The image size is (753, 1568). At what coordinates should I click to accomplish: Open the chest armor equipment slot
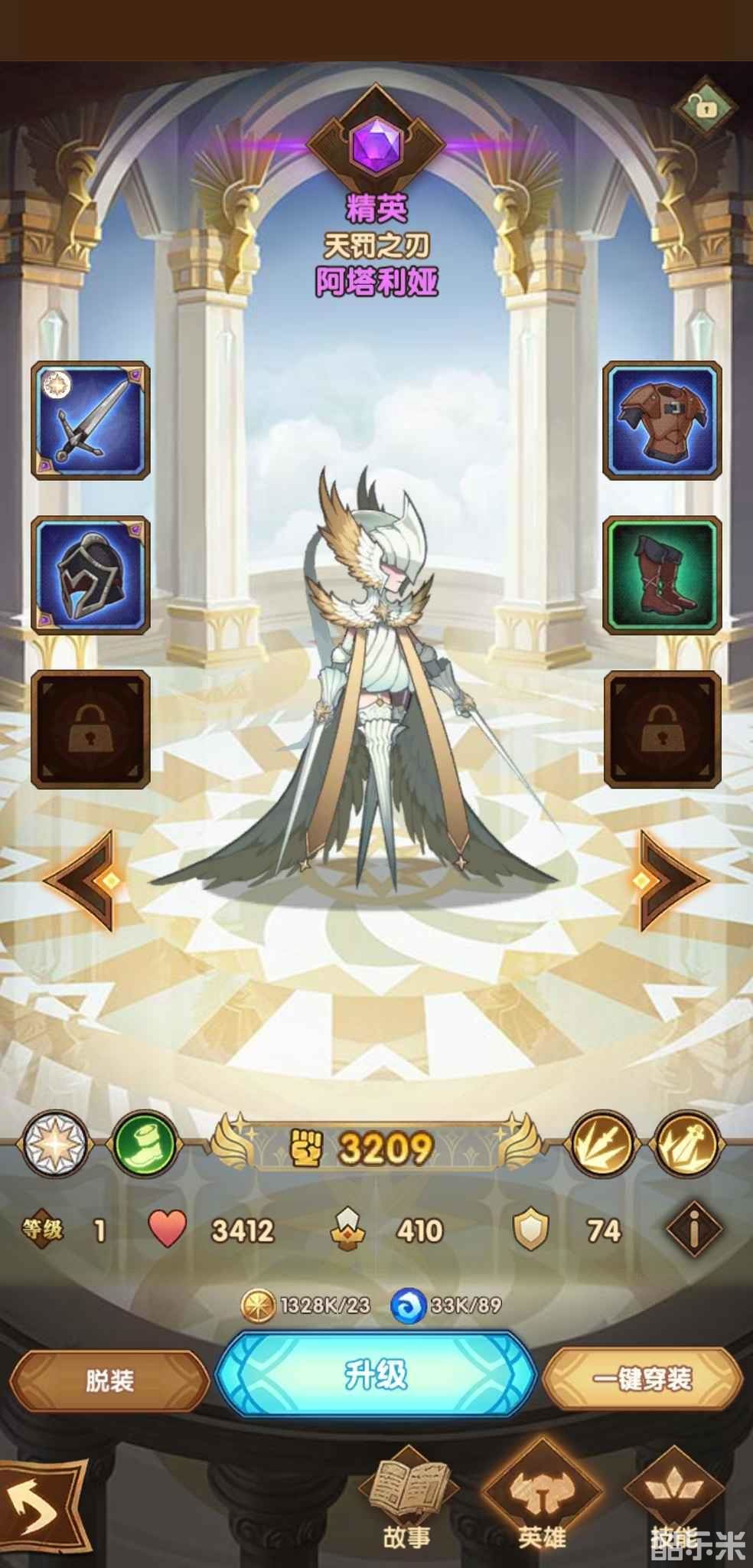coord(662,420)
